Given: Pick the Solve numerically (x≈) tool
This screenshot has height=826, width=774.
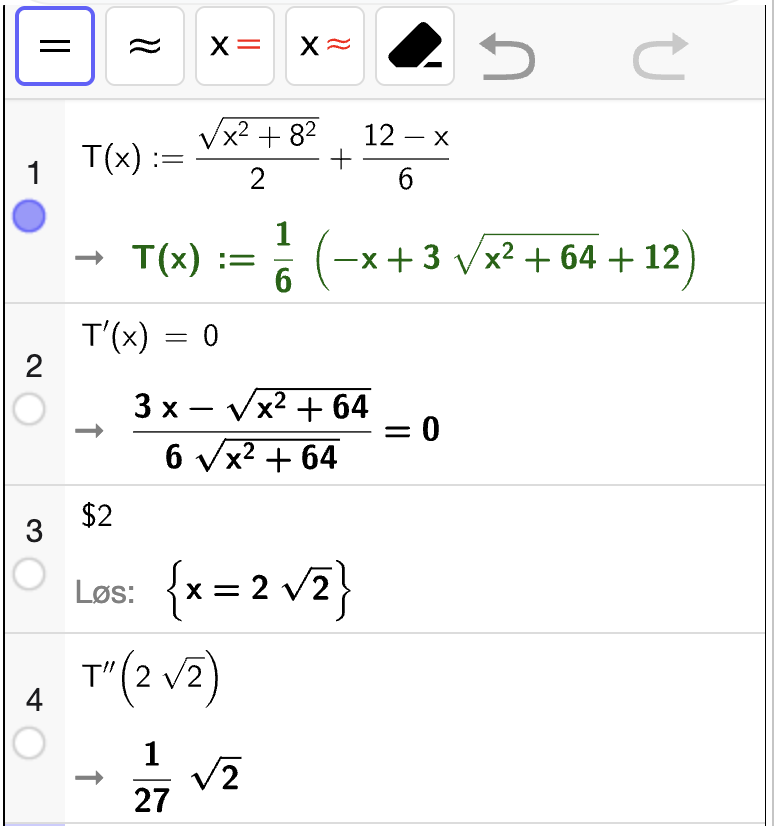Looking at the screenshot, I should click(325, 46).
